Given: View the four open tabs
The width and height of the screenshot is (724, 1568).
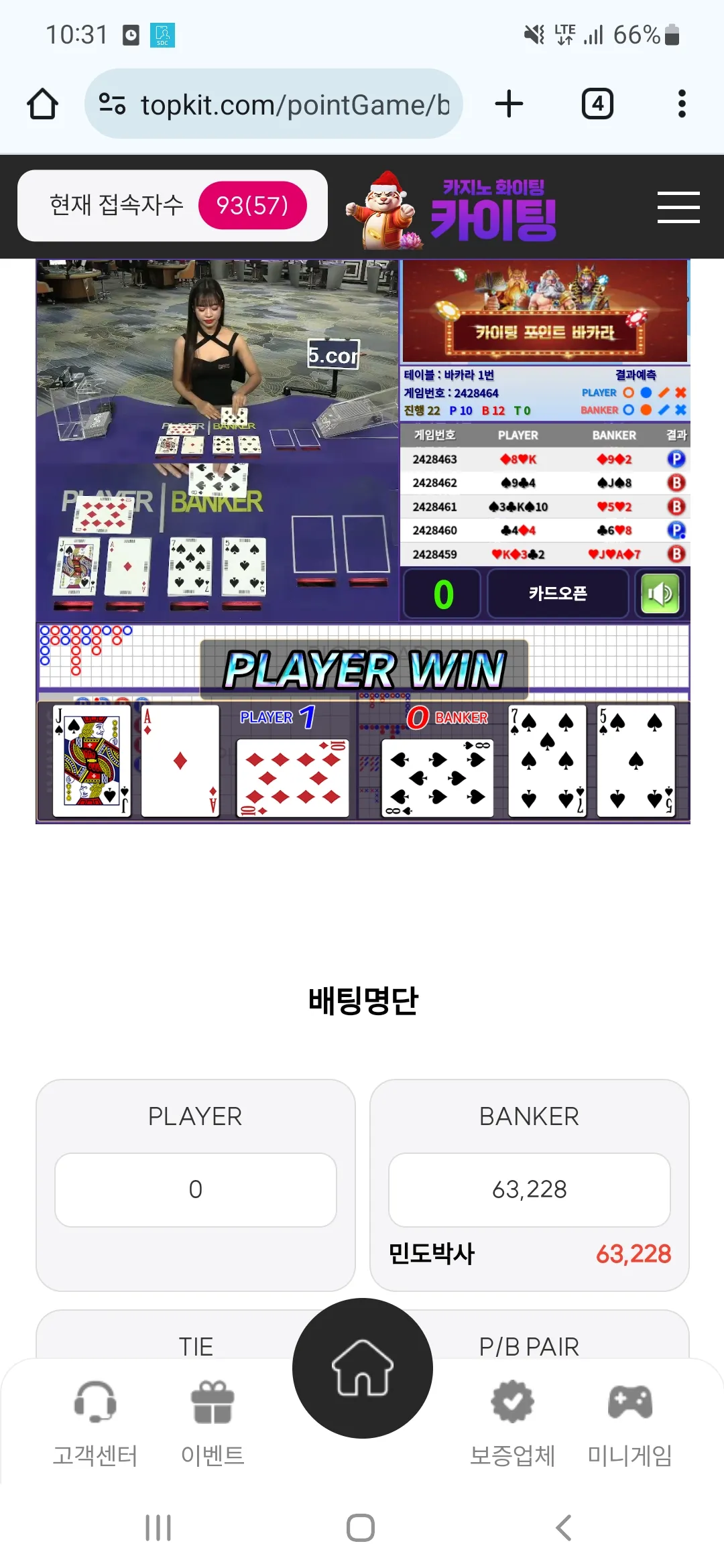Looking at the screenshot, I should [597, 104].
